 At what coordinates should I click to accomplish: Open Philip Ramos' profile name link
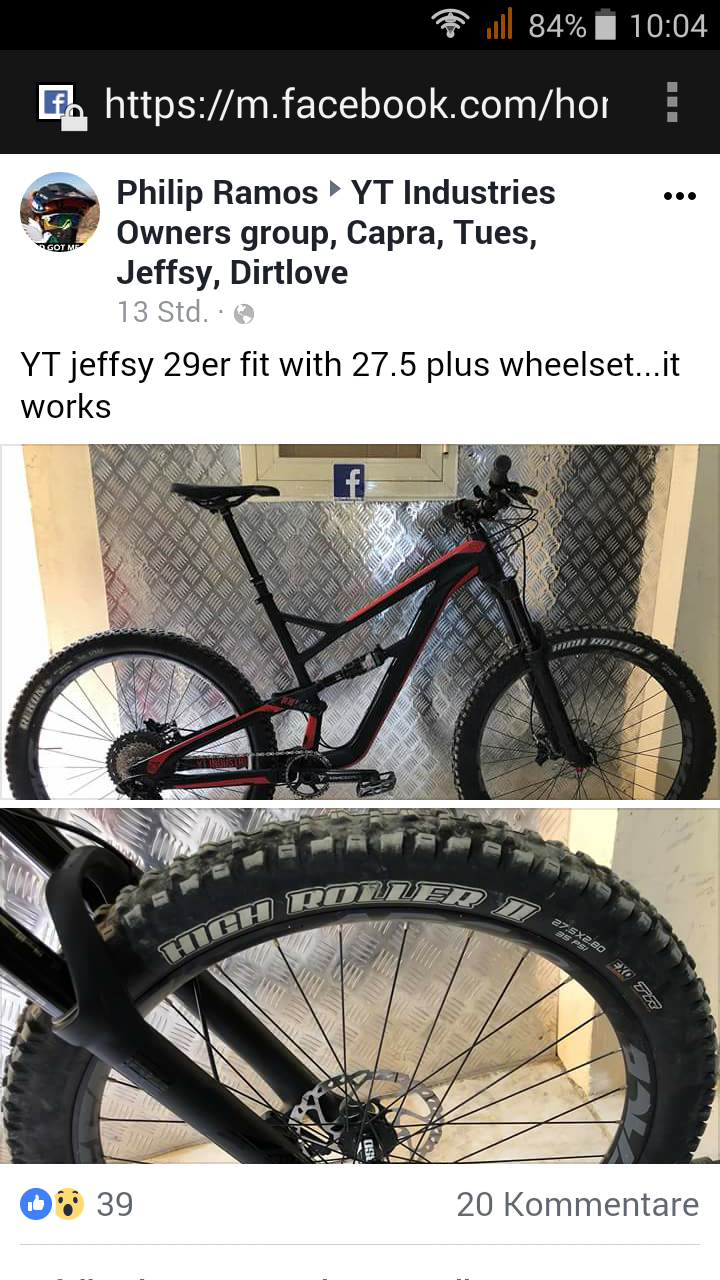(217, 192)
